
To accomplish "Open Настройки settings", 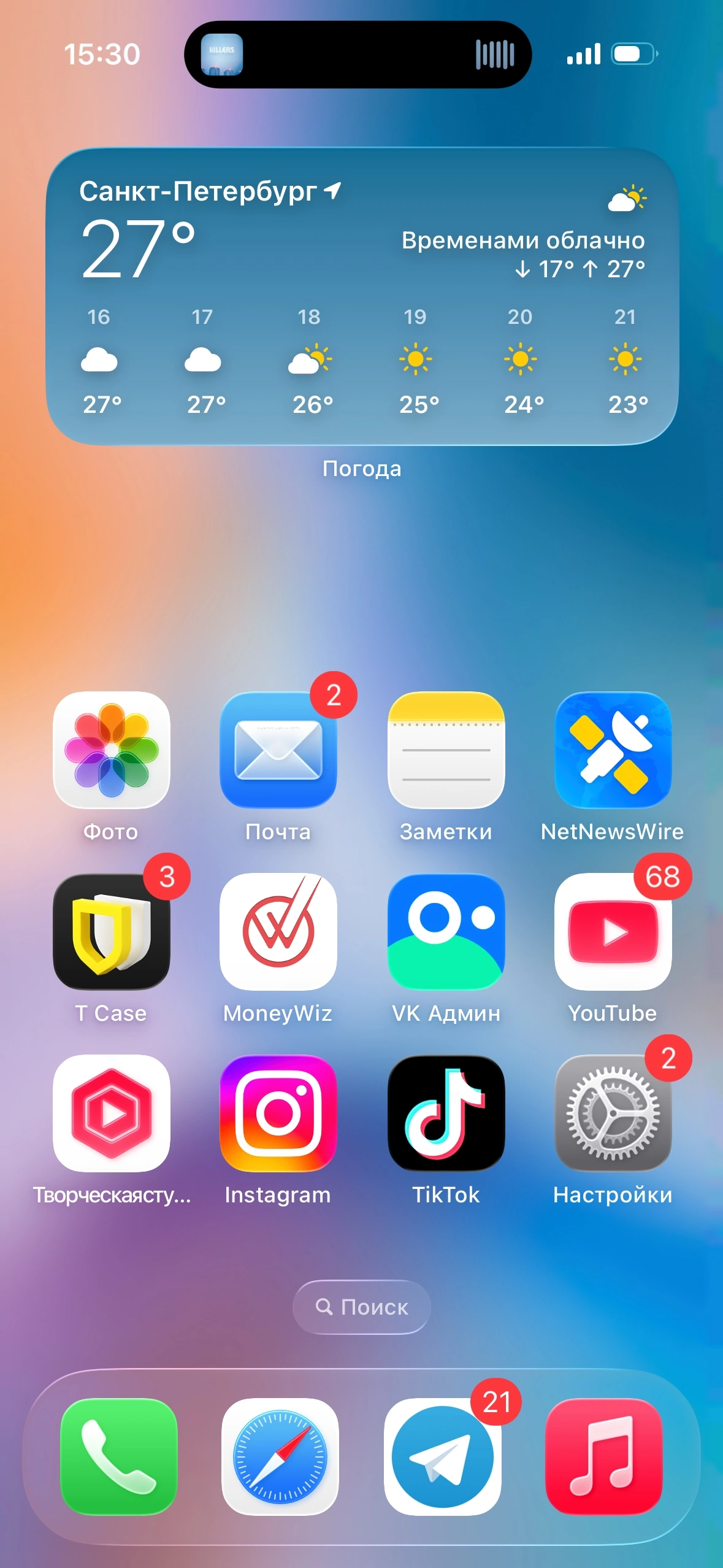I will 613,1113.
